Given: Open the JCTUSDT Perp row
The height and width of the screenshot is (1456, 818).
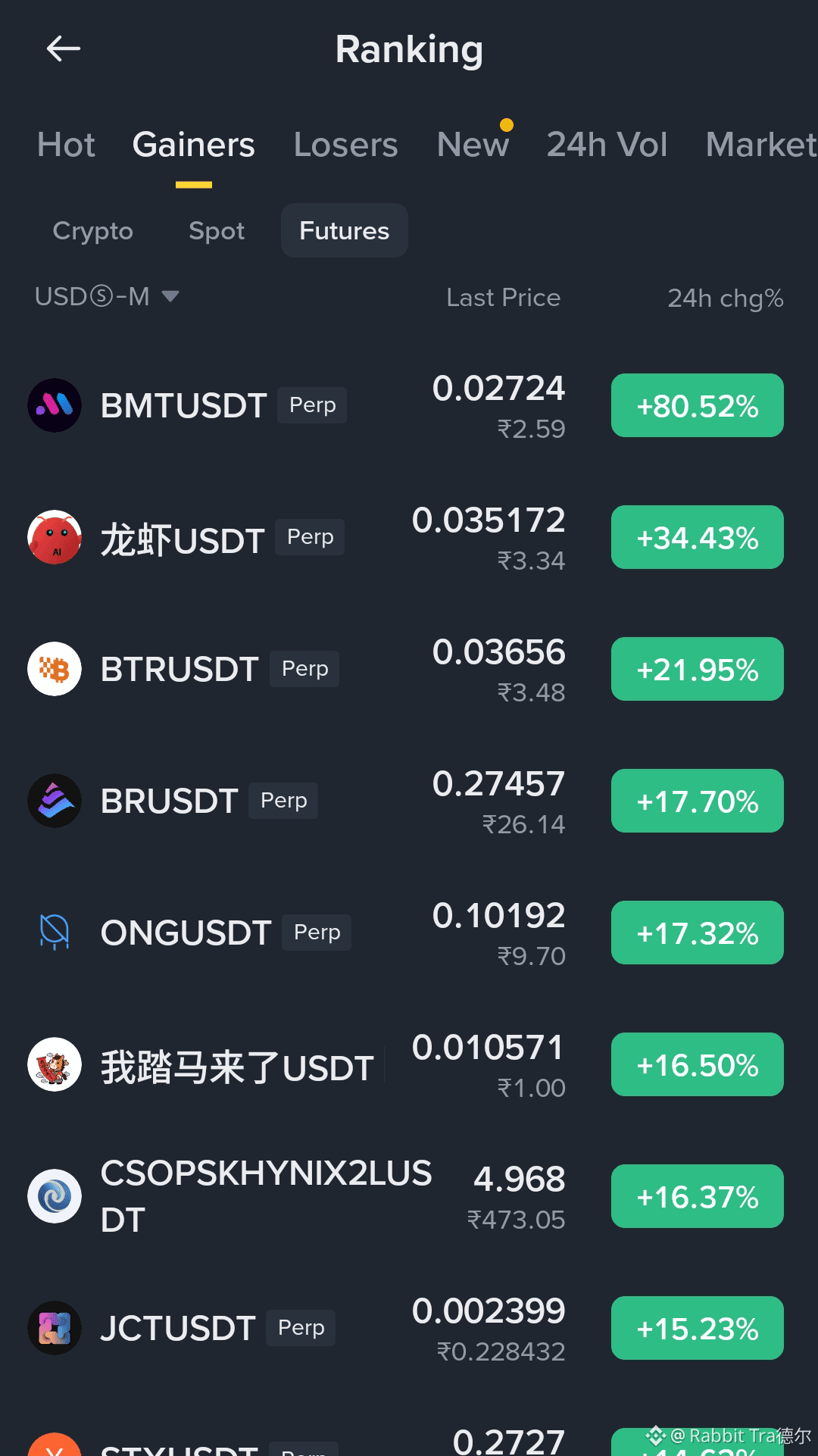Looking at the screenshot, I should pos(409,1329).
